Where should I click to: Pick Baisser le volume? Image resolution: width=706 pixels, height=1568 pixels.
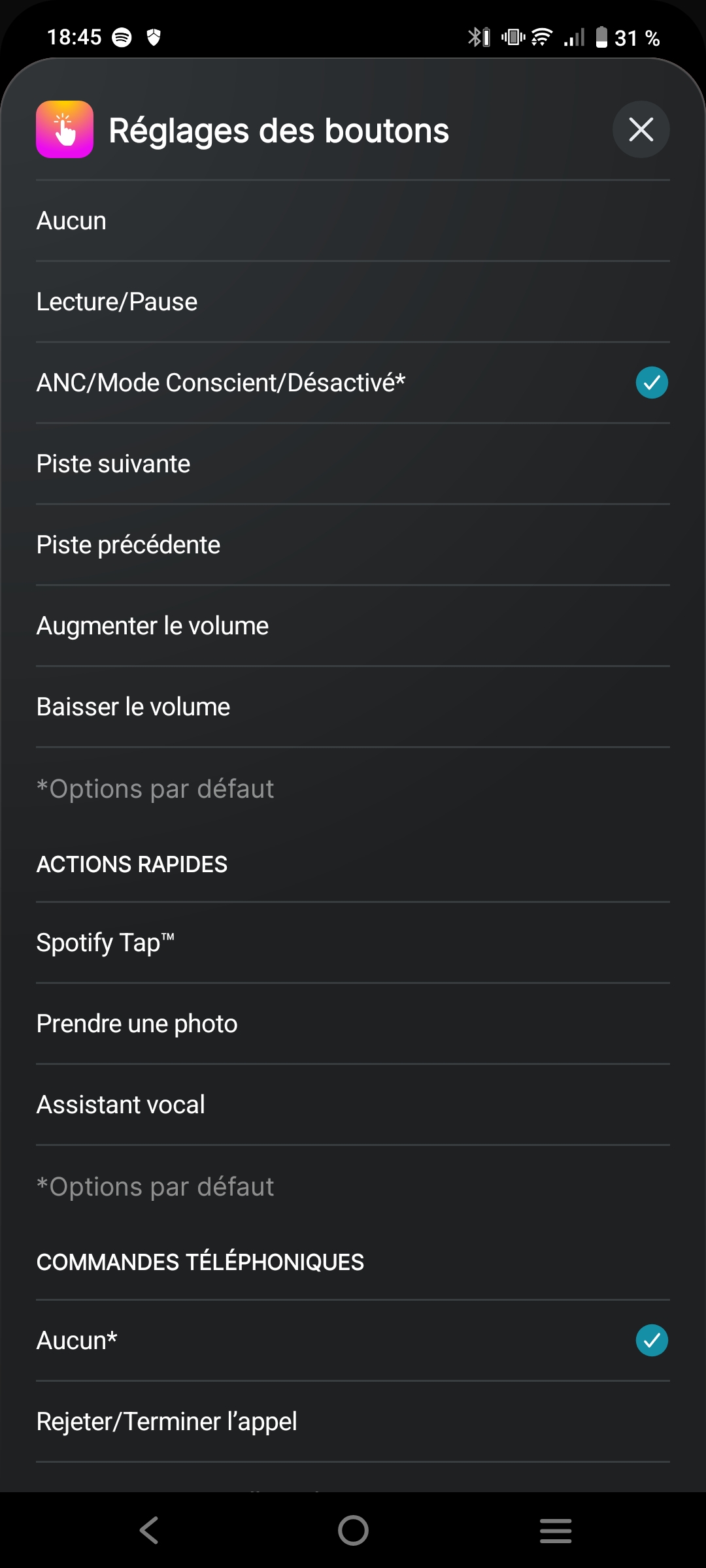pyautogui.click(x=353, y=707)
